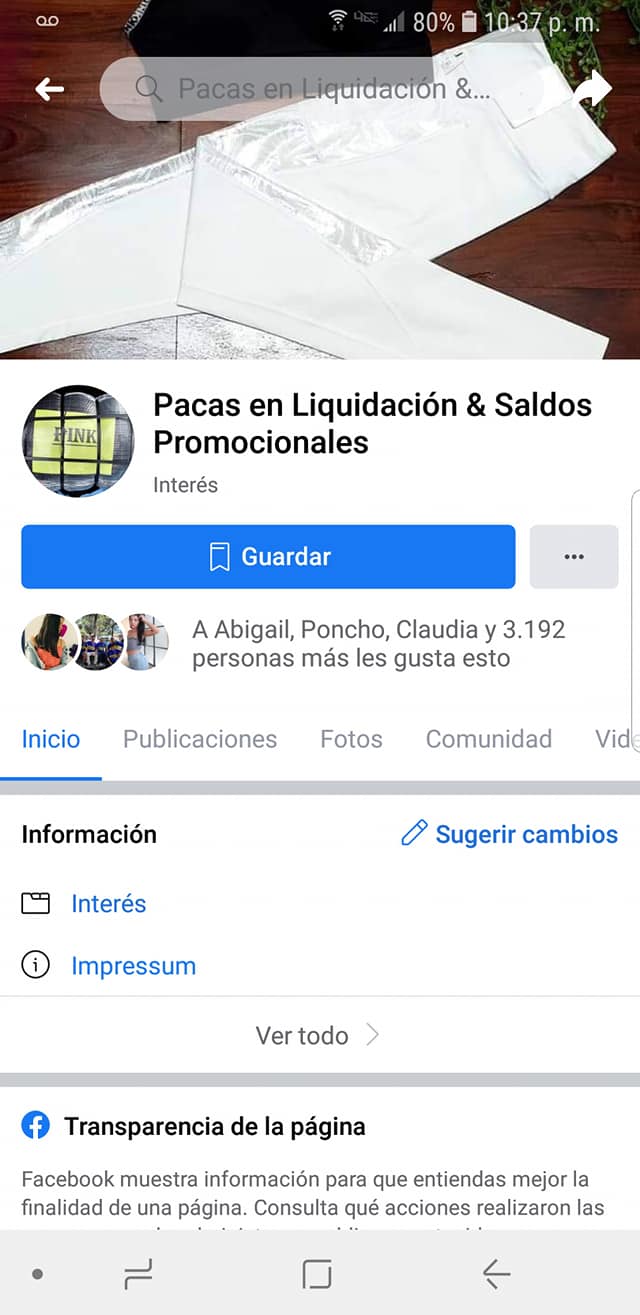Screen dimensions: 640x1315
Task: Share this page with the arrow icon
Action: pyautogui.click(x=593, y=89)
